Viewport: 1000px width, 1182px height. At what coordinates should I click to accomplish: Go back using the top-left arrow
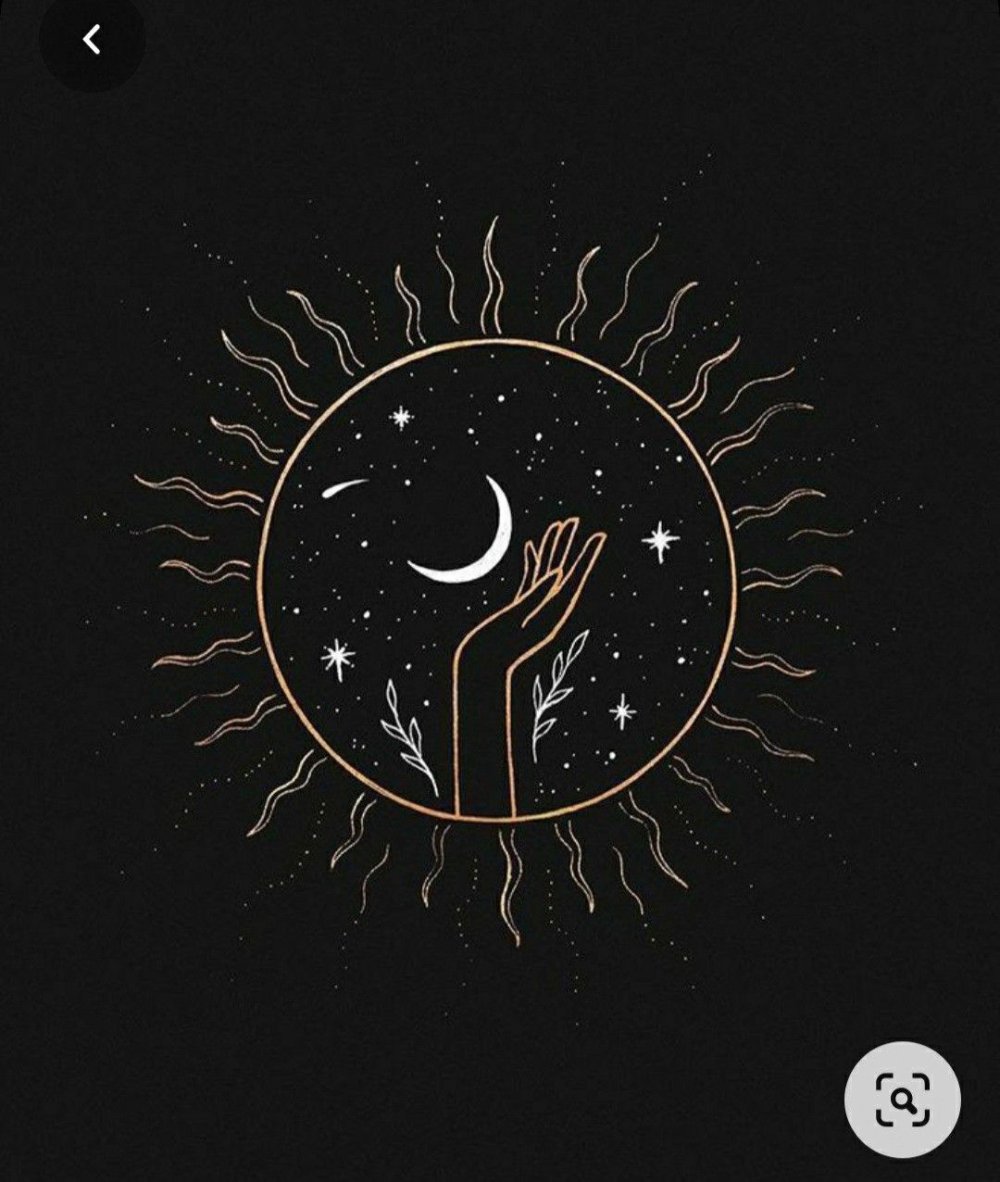(x=91, y=40)
